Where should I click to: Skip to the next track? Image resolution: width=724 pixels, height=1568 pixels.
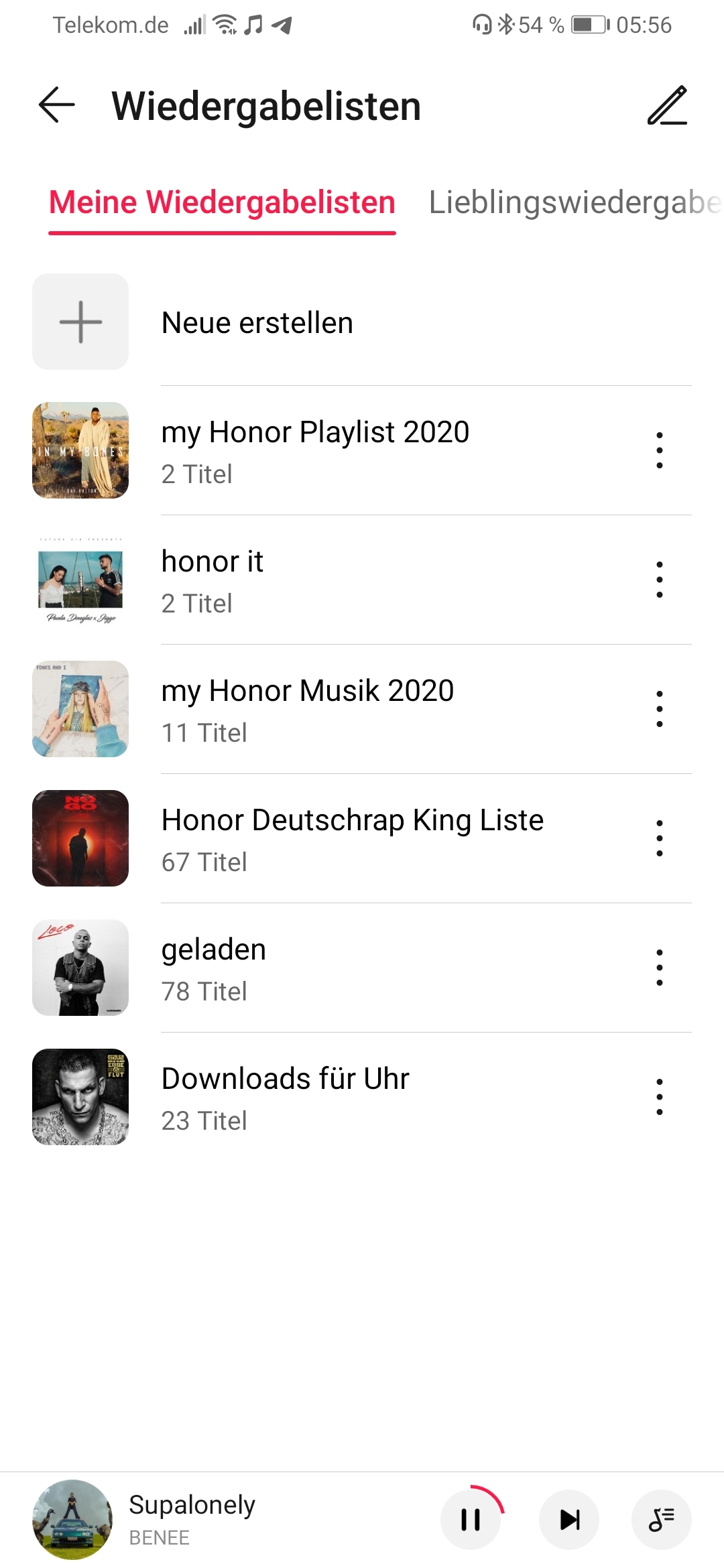pos(569,1520)
